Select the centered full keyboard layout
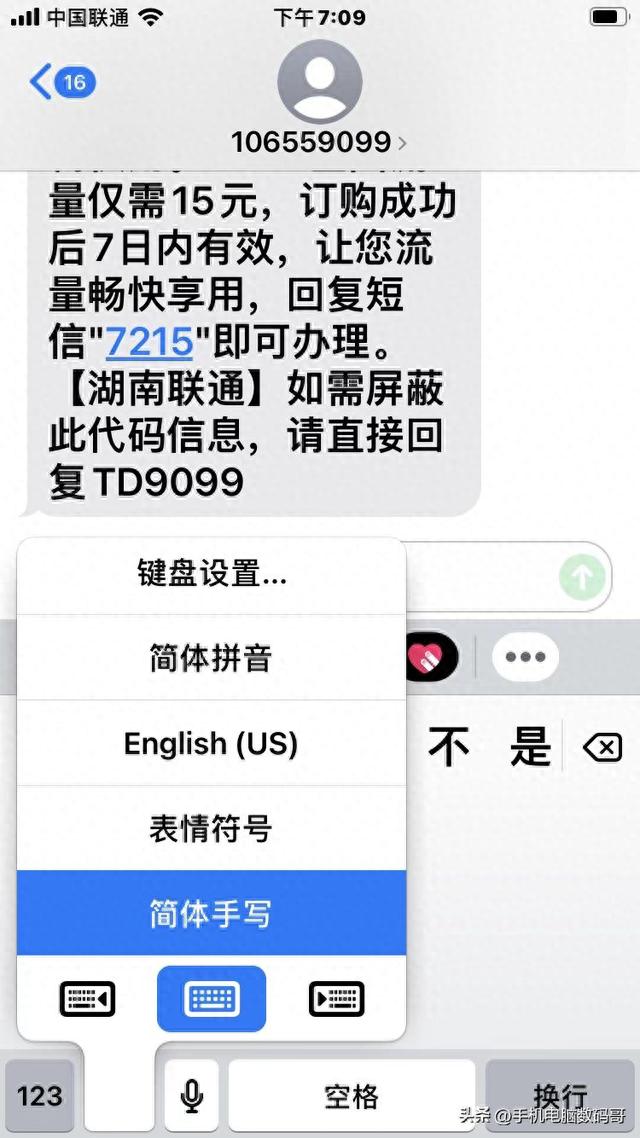Image resolution: width=640 pixels, height=1138 pixels. 212,998
